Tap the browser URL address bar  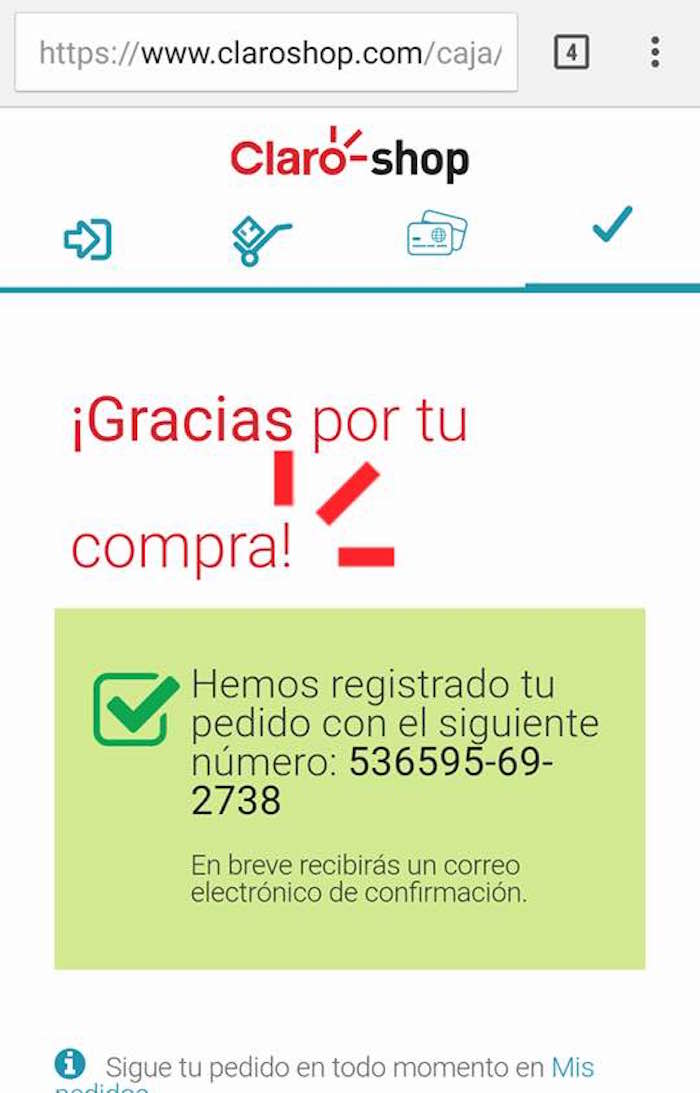(266, 52)
